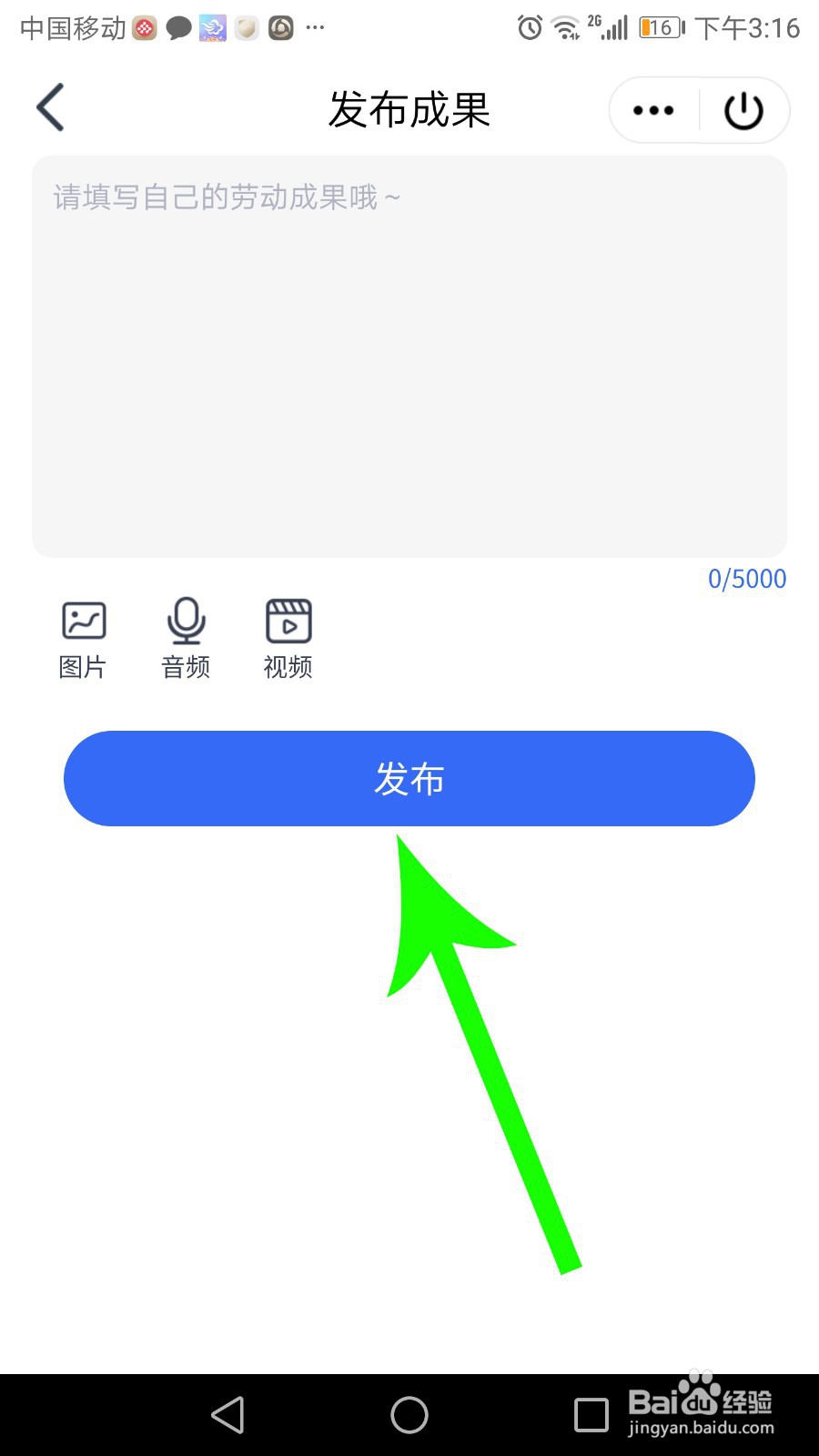Tap the back arrow at top left
Viewport: 819px width, 1456px height.
pos(50,106)
